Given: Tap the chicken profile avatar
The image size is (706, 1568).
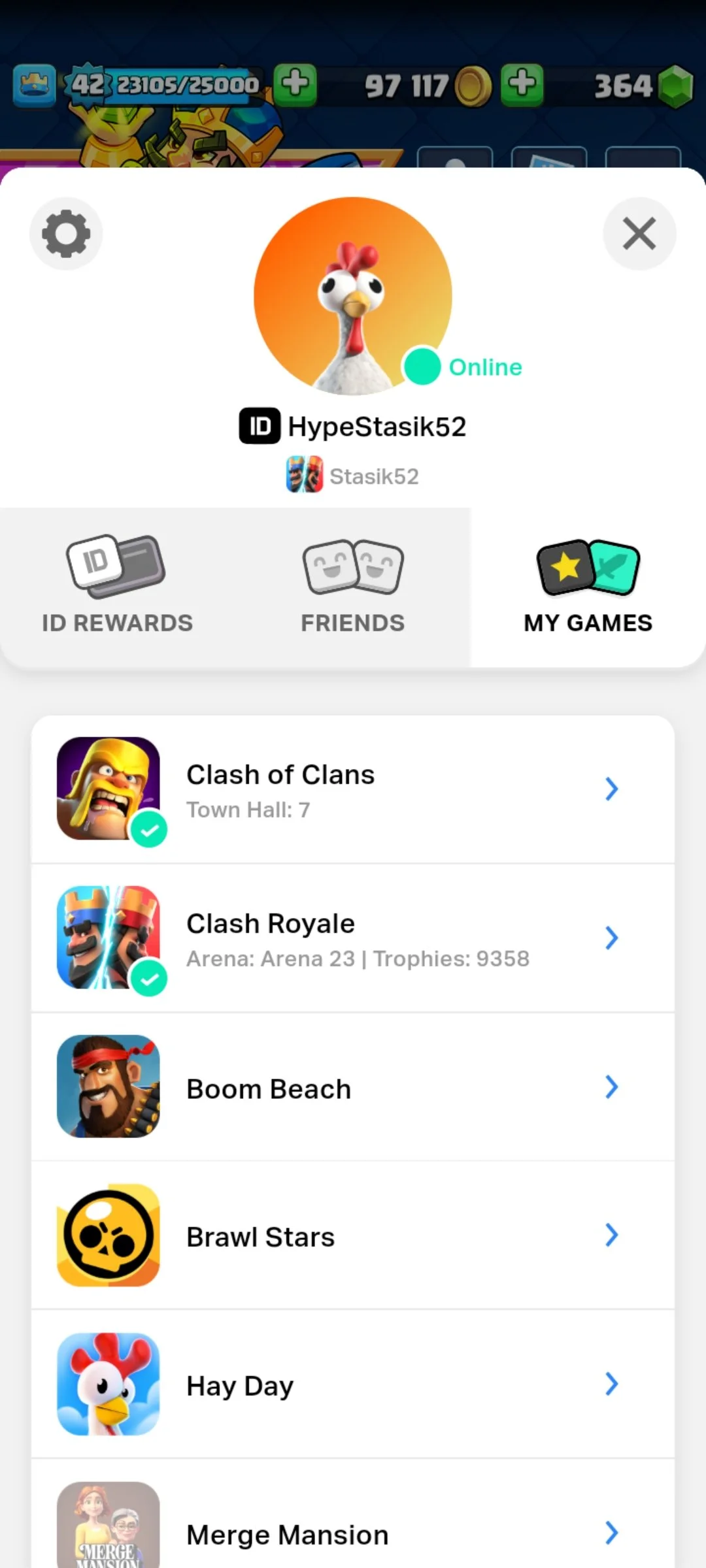Looking at the screenshot, I should point(352,296).
